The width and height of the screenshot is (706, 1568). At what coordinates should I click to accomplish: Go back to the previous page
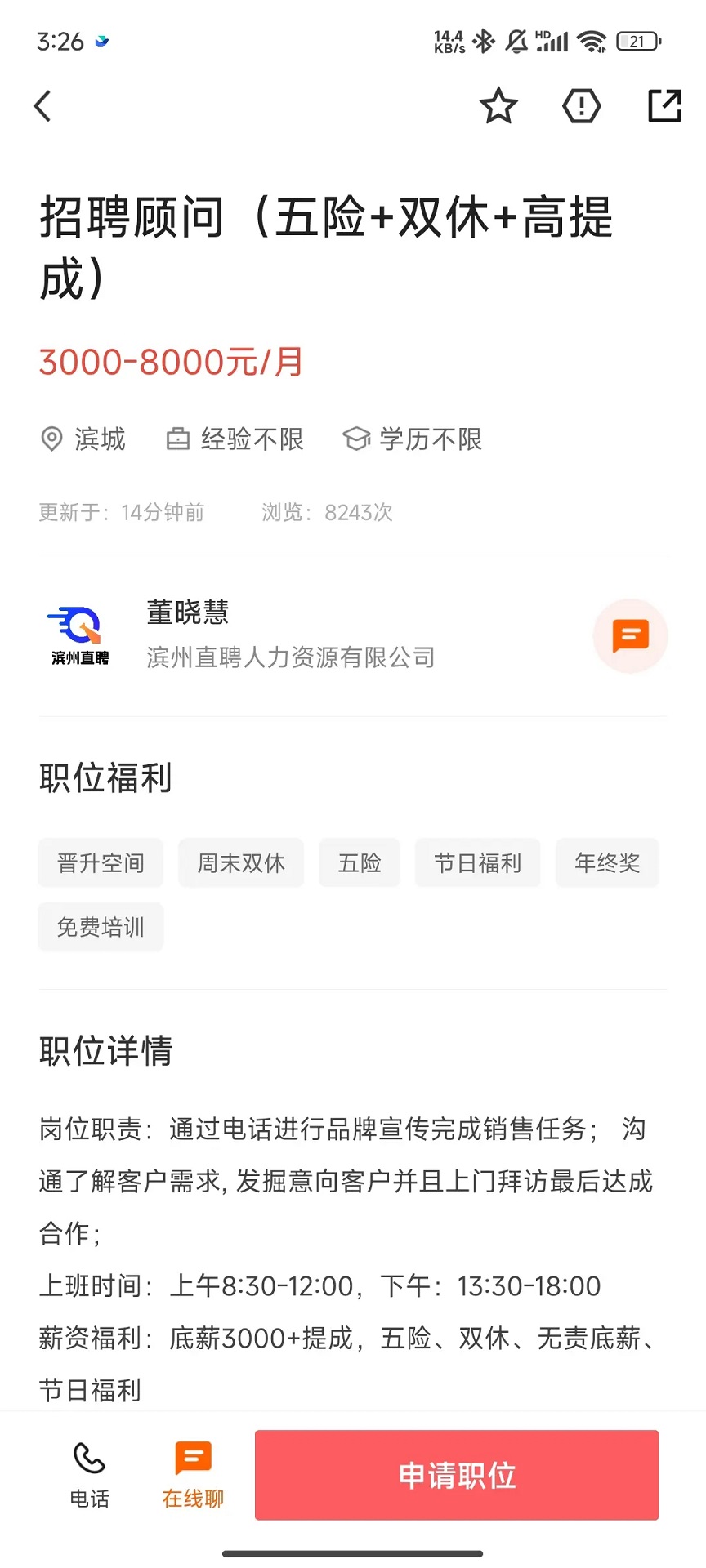[42, 106]
